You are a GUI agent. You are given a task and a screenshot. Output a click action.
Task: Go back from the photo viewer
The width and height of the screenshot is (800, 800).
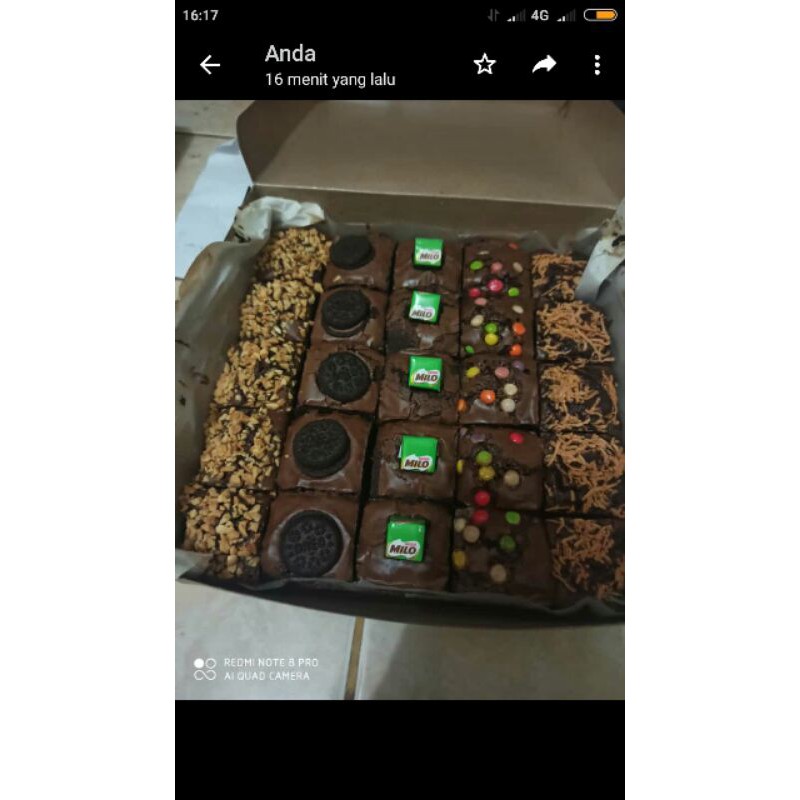tap(209, 65)
